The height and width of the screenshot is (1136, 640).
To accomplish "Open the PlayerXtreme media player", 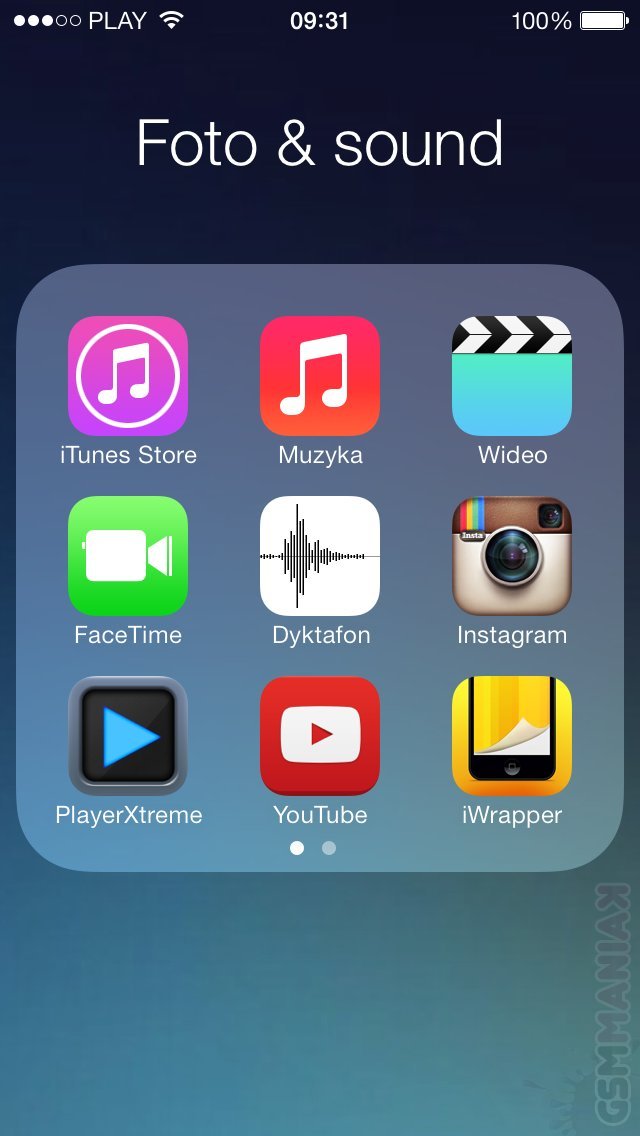I will (x=128, y=736).
